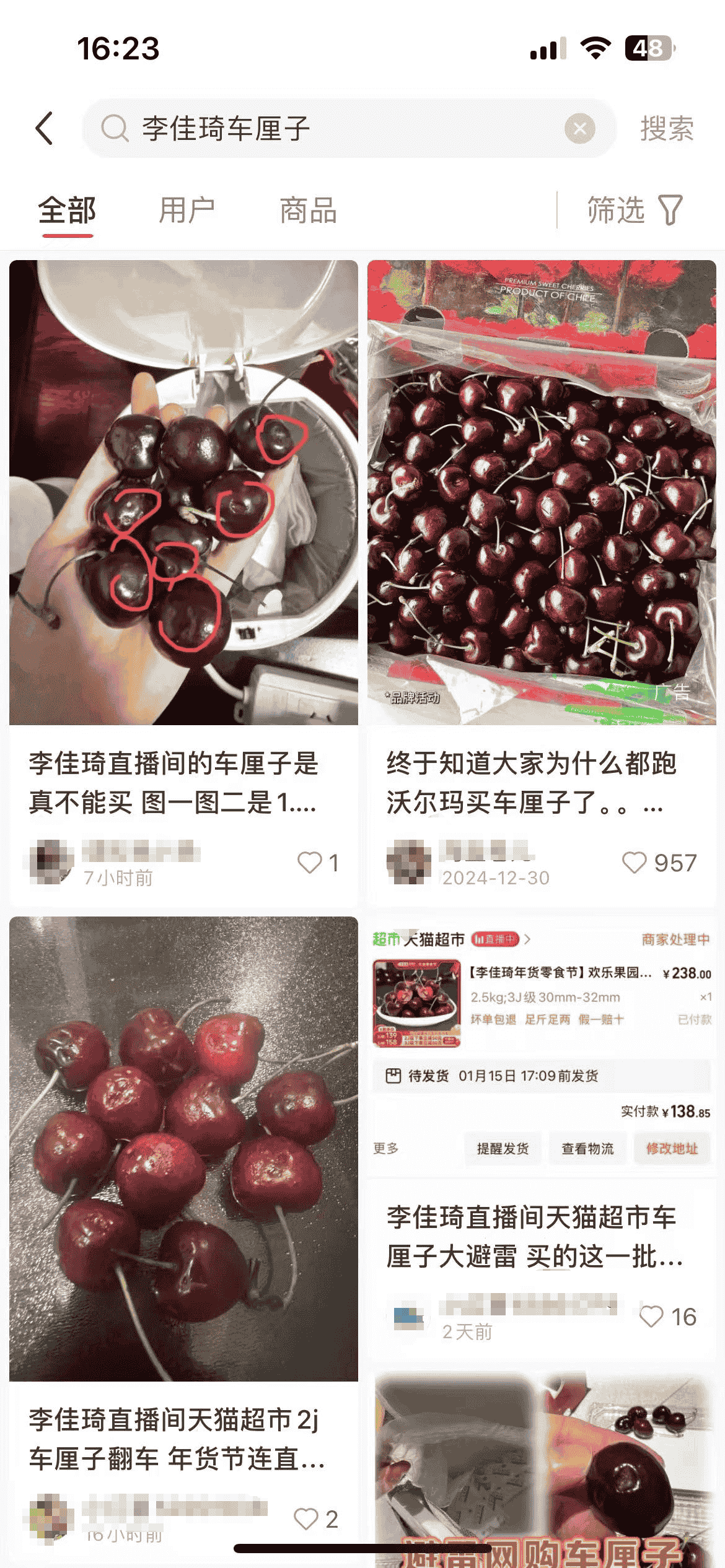Viewport: 725px width, 1568px height.
Task: Like the 2j车厘子翻车 post
Action: point(305,1518)
